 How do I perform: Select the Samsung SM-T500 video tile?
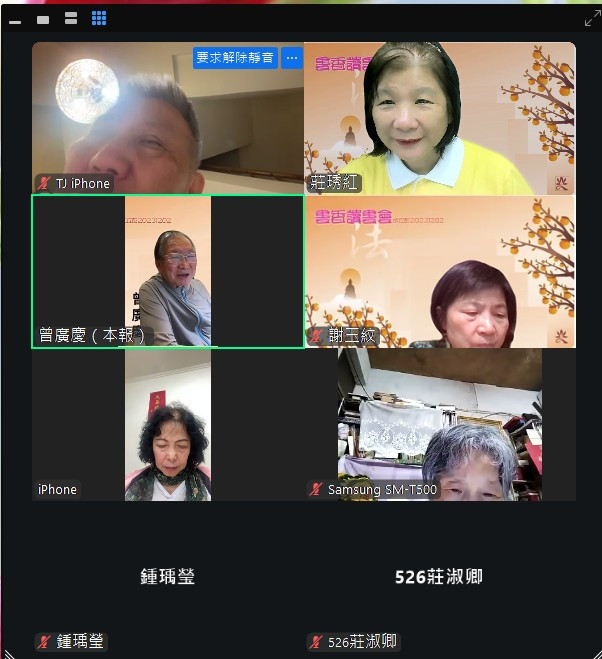click(440, 424)
